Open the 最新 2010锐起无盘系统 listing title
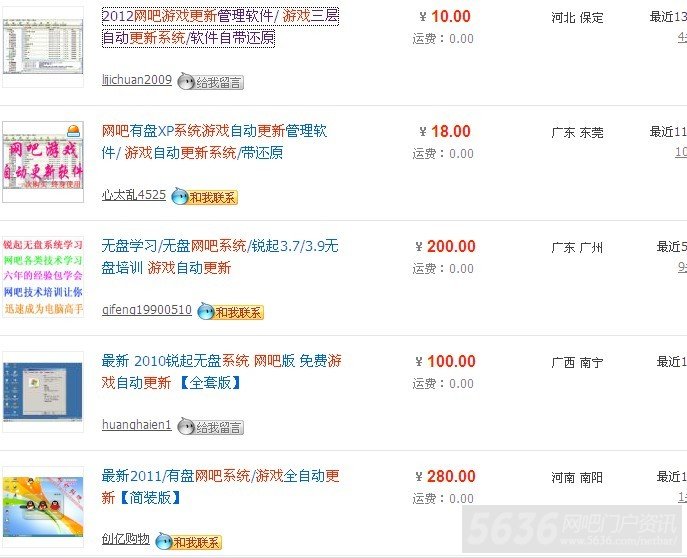 pyautogui.click(x=221, y=361)
